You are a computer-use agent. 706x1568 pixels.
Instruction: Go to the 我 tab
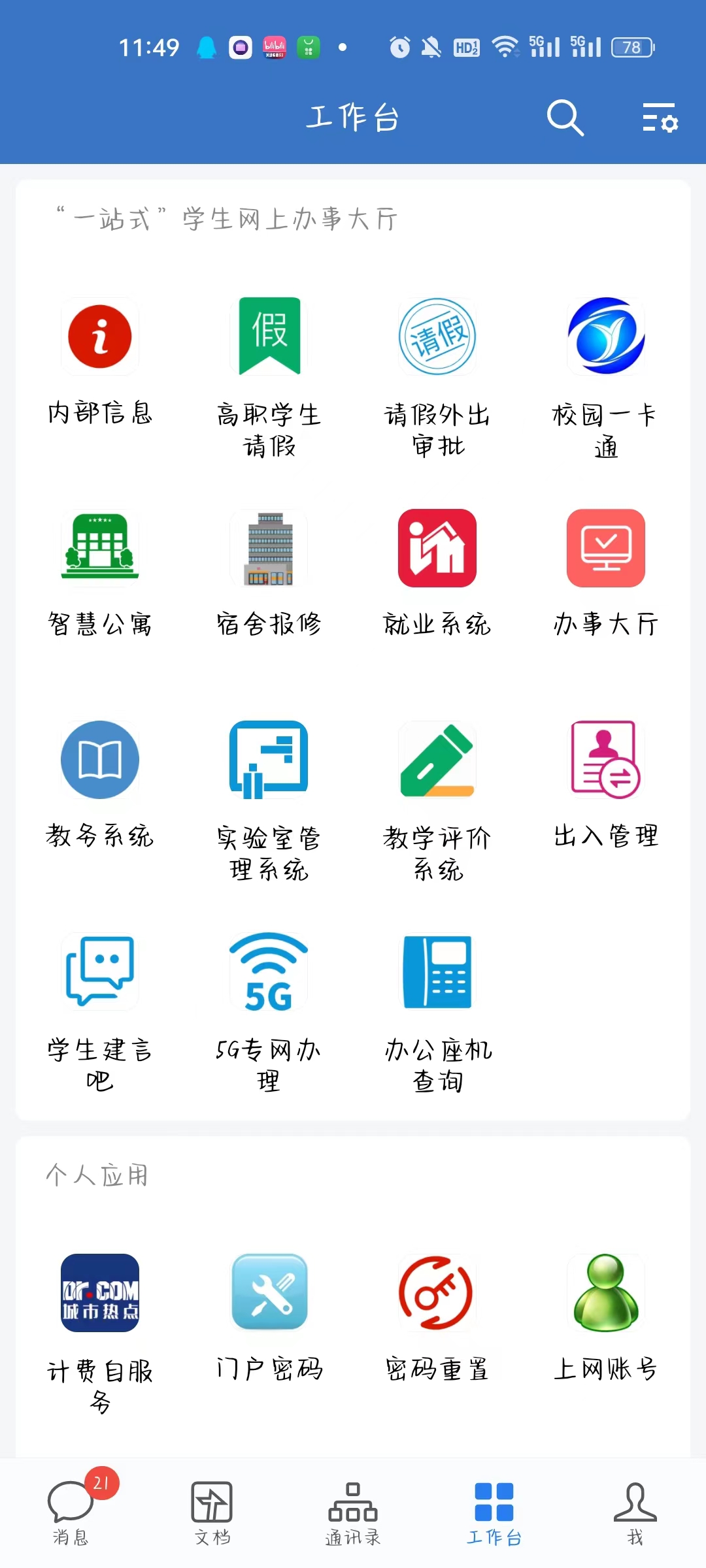pyautogui.click(x=635, y=1509)
